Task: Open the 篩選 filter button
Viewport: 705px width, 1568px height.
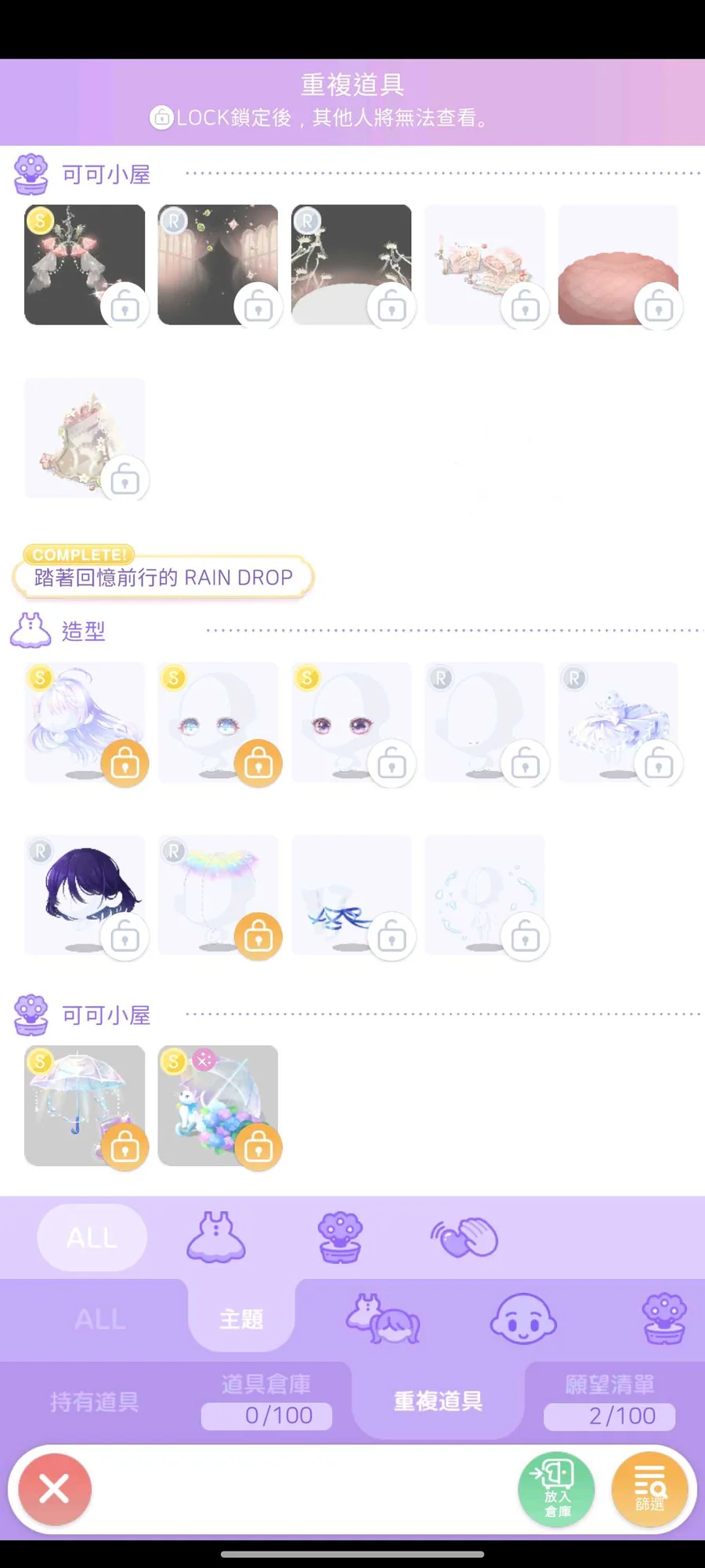Action: tap(649, 1488)
